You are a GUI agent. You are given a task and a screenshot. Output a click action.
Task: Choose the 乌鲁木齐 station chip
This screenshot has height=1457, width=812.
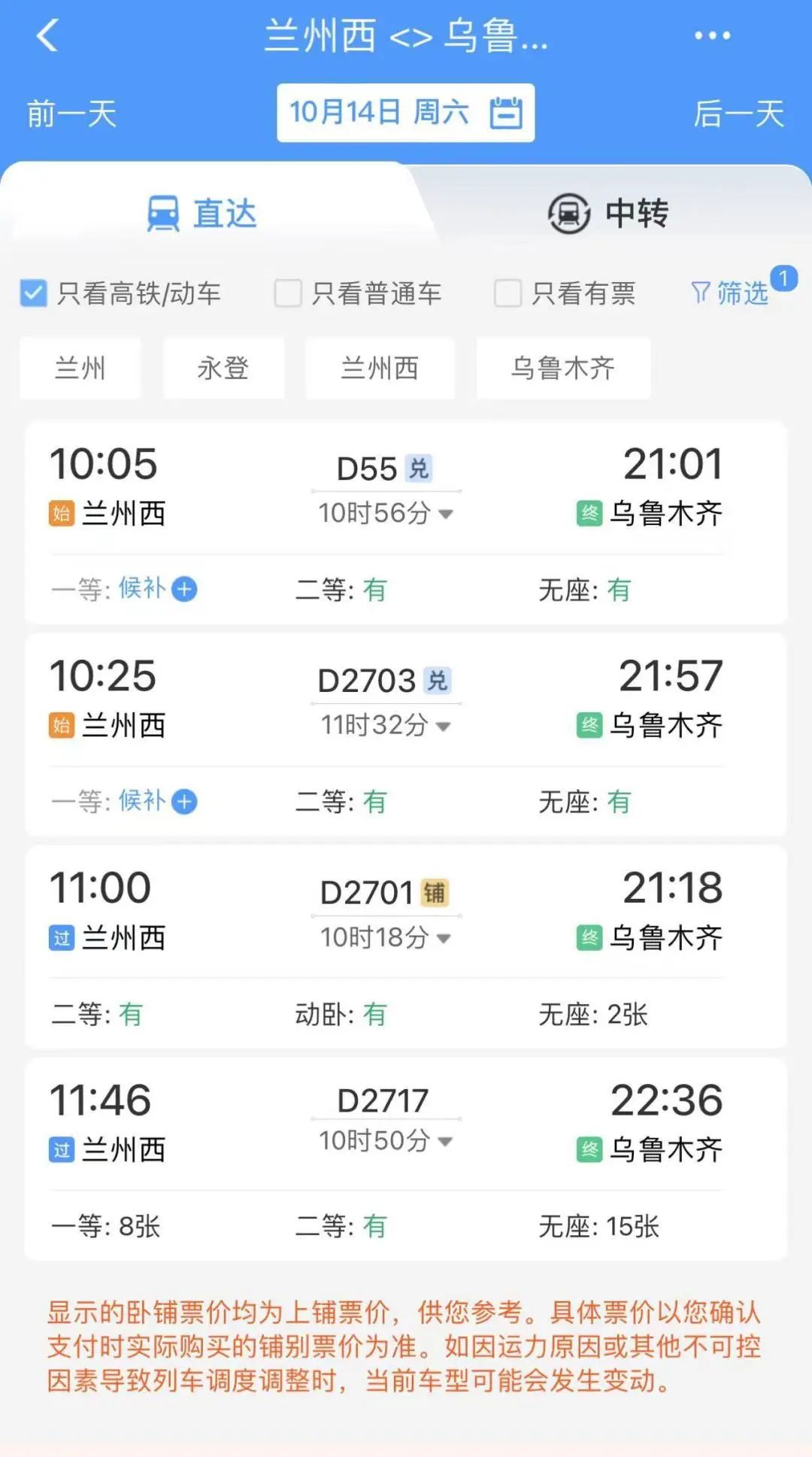pyautogui.click(x=562, y=369)
